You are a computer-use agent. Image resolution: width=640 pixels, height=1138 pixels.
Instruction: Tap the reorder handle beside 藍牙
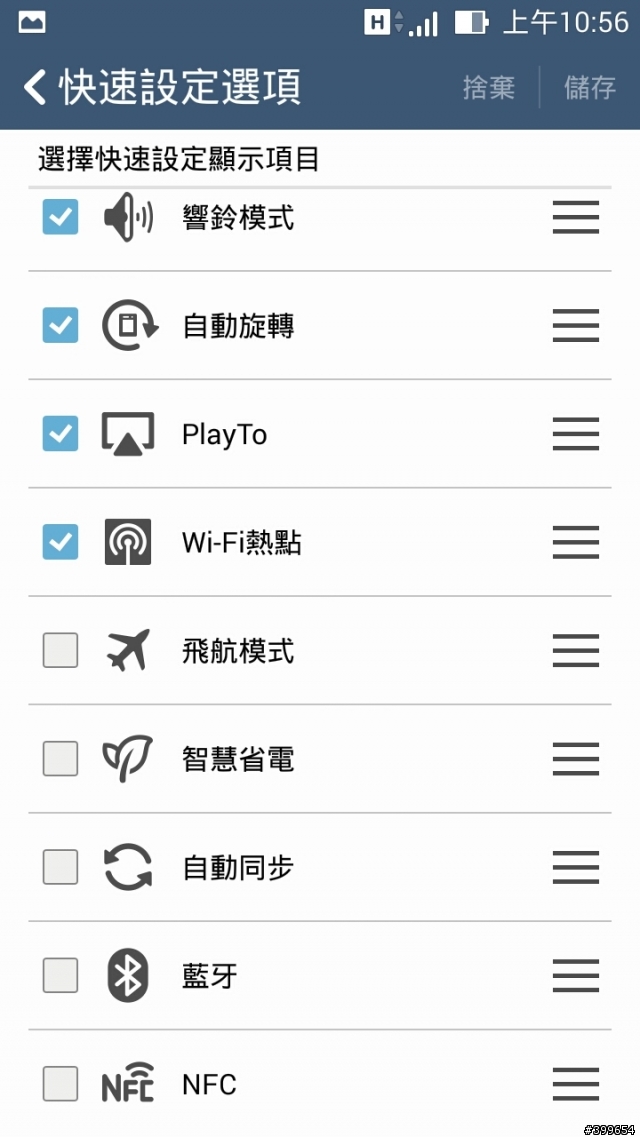(x=576, y=975)
